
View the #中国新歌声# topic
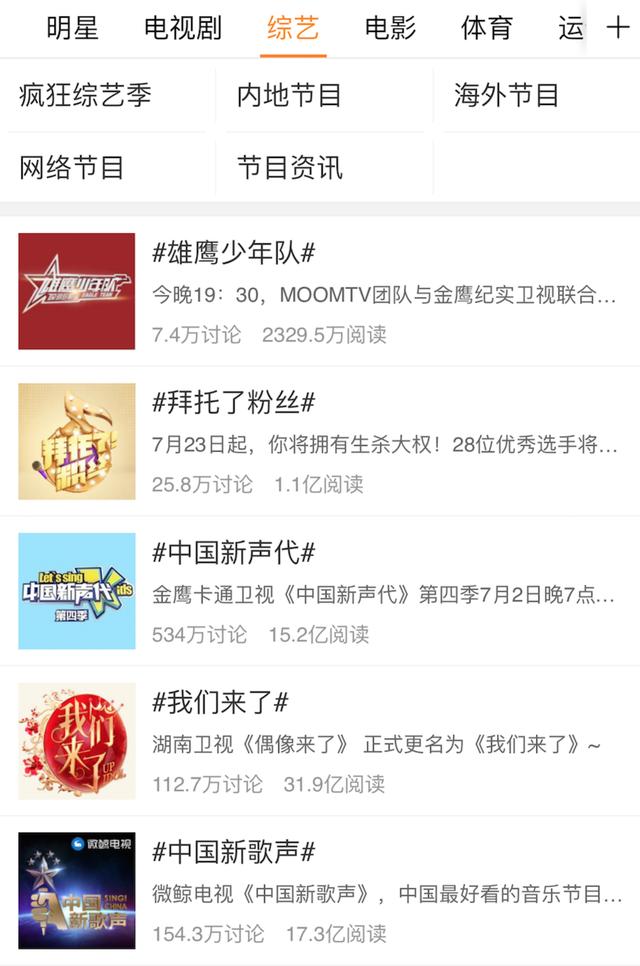233,853
